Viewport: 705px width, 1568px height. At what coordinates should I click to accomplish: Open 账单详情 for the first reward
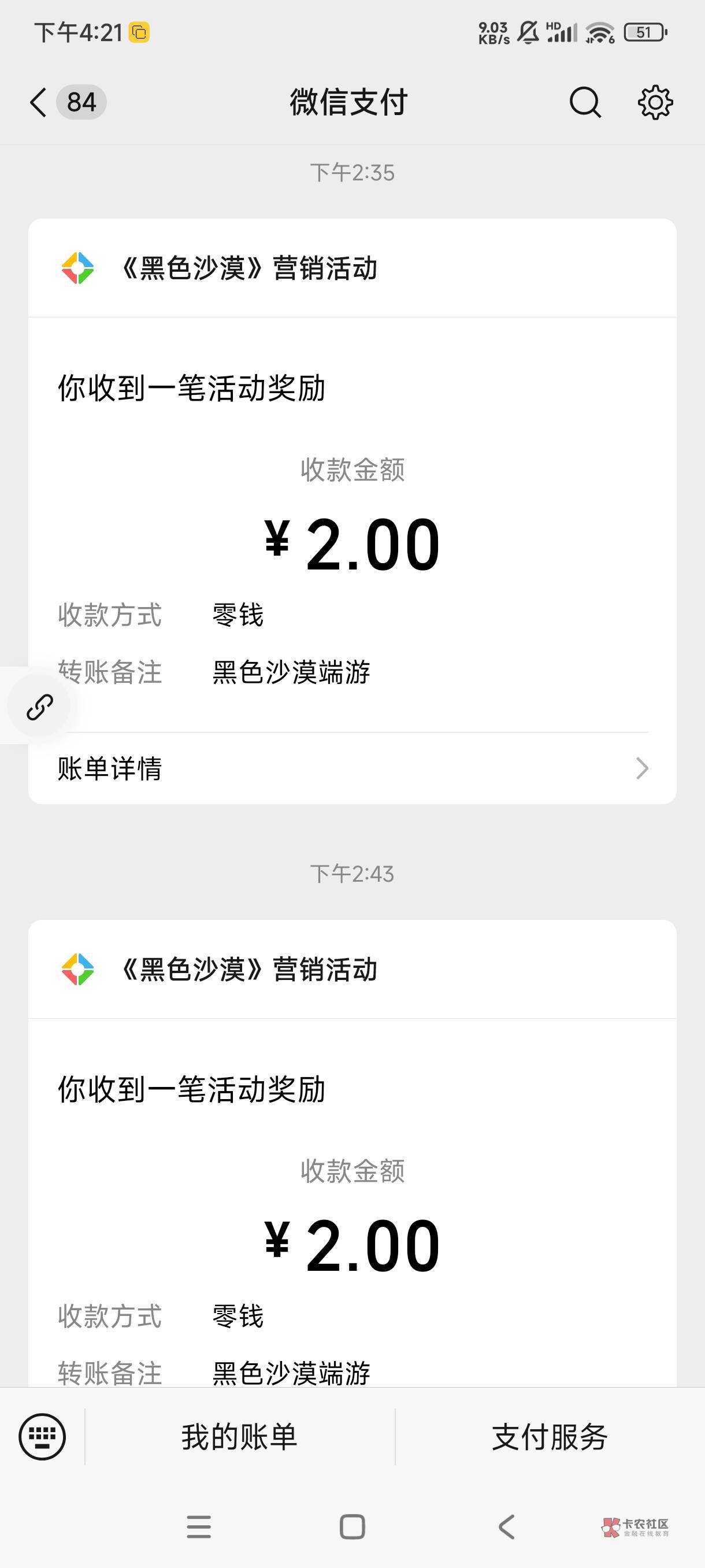click(x=352, y=768)
